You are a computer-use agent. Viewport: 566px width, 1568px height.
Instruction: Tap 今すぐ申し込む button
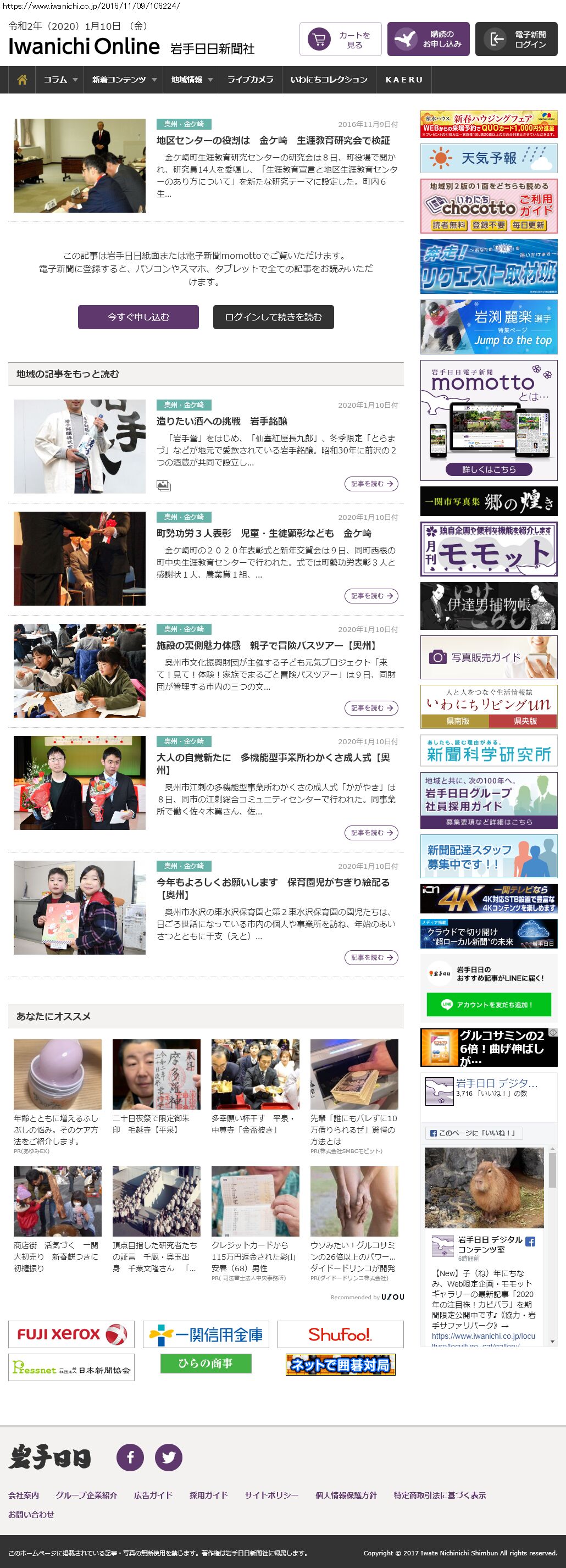click(138, 317)
